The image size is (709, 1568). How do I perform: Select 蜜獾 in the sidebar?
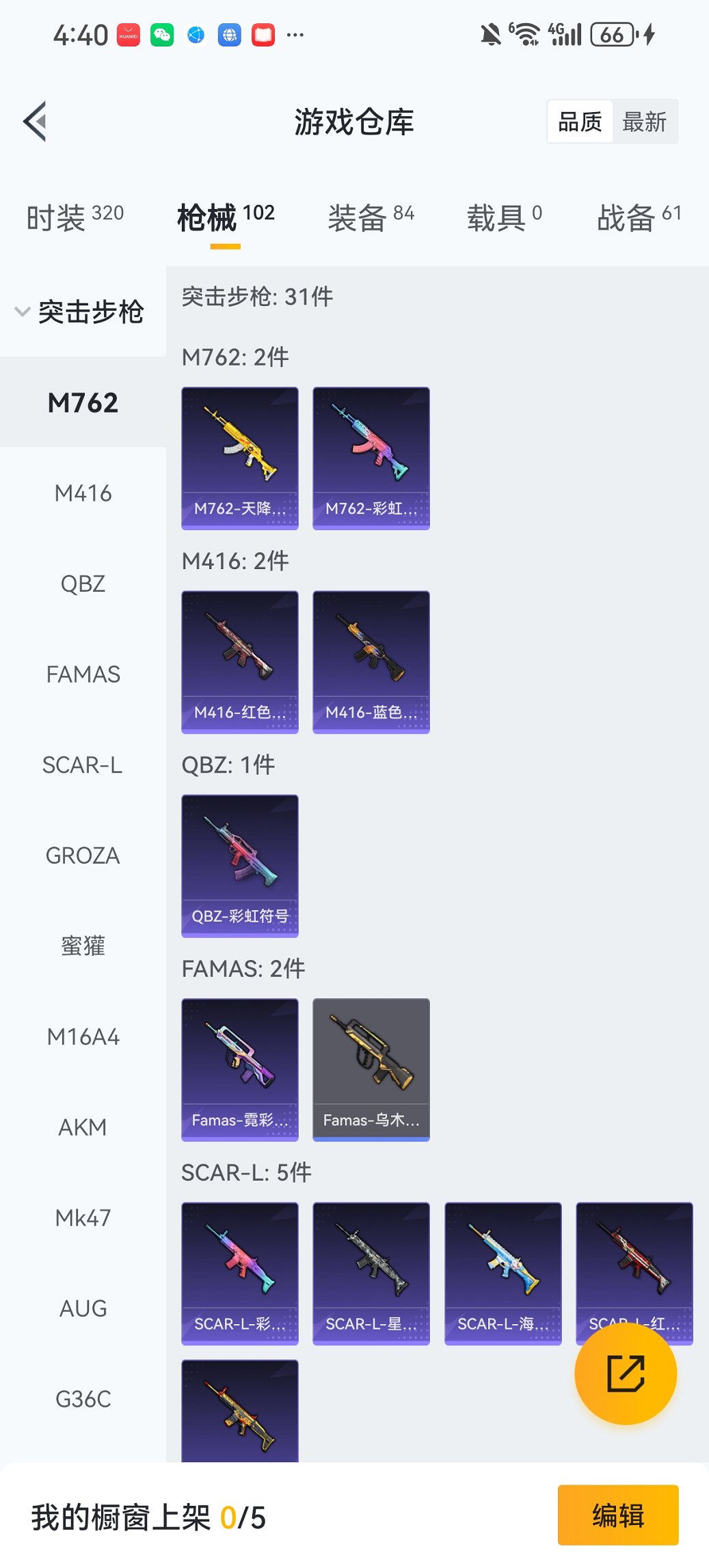[x=83, y=946]
